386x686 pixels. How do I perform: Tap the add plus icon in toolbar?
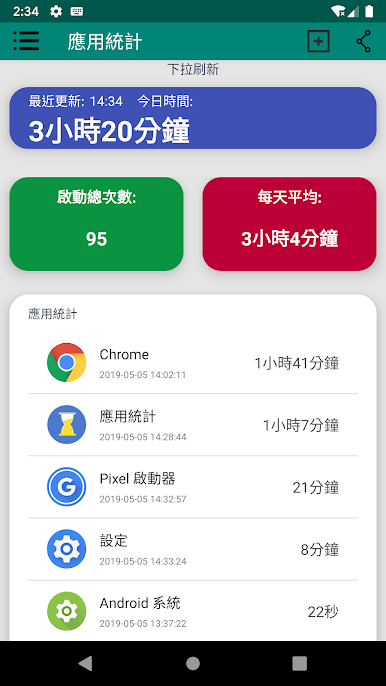tap(318, 42)
